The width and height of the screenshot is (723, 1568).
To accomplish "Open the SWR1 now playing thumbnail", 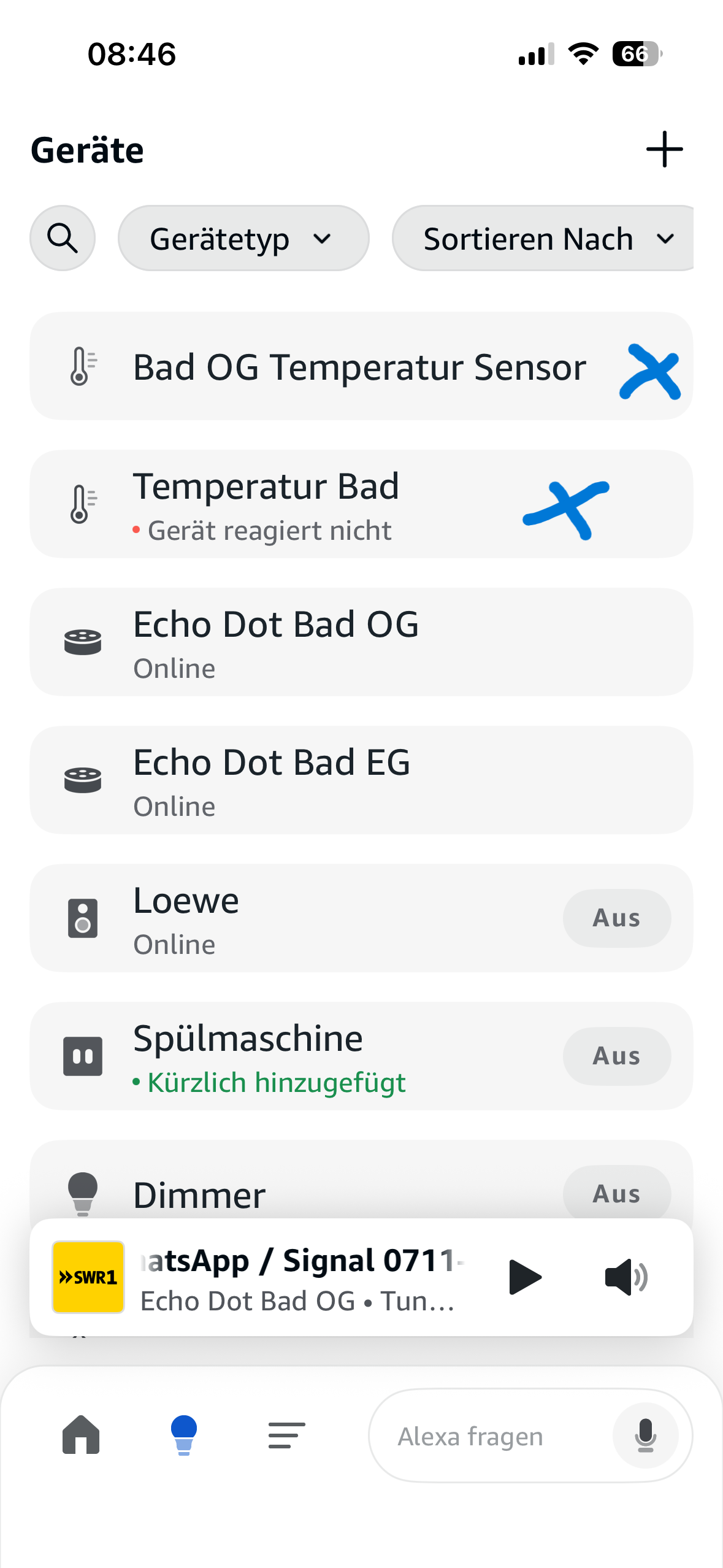I will pos(88,1277).
